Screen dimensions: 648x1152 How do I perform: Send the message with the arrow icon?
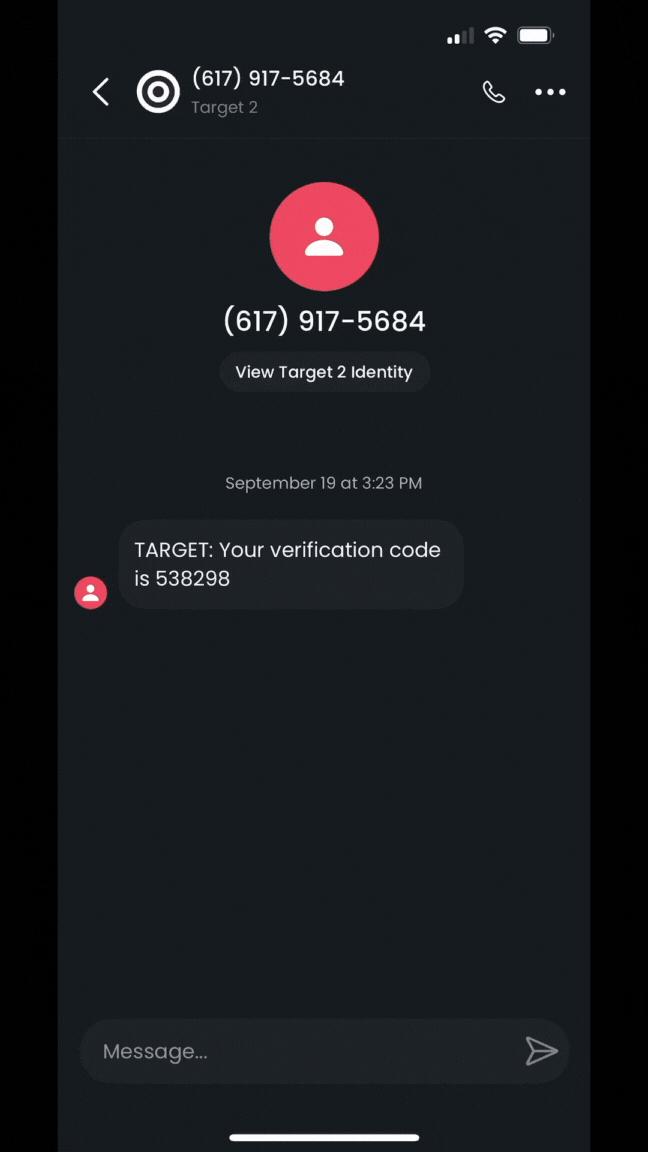coord(542,1051)
